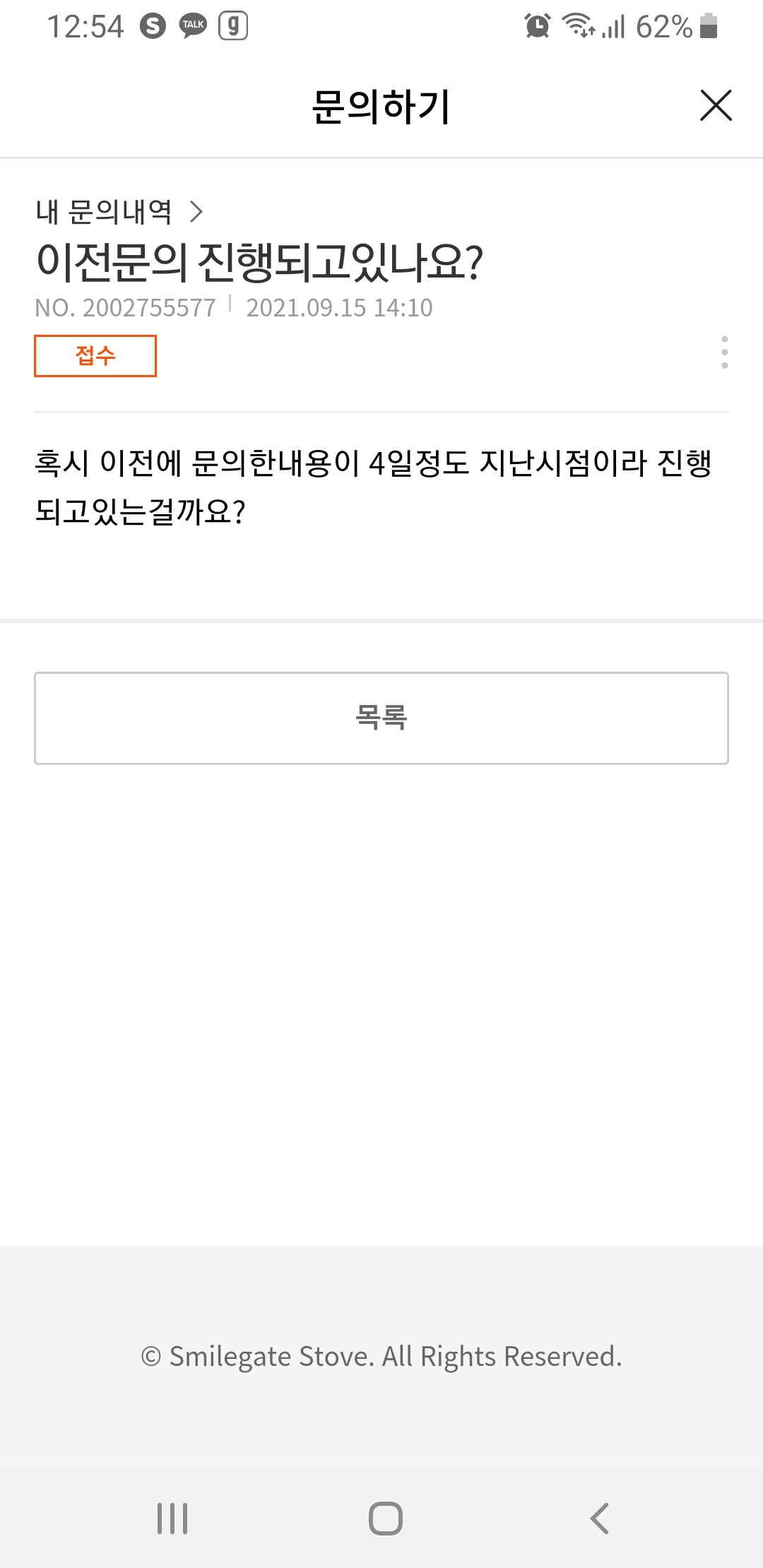
Task: Tap the clock showing 12:54
Action: point(84,25)
